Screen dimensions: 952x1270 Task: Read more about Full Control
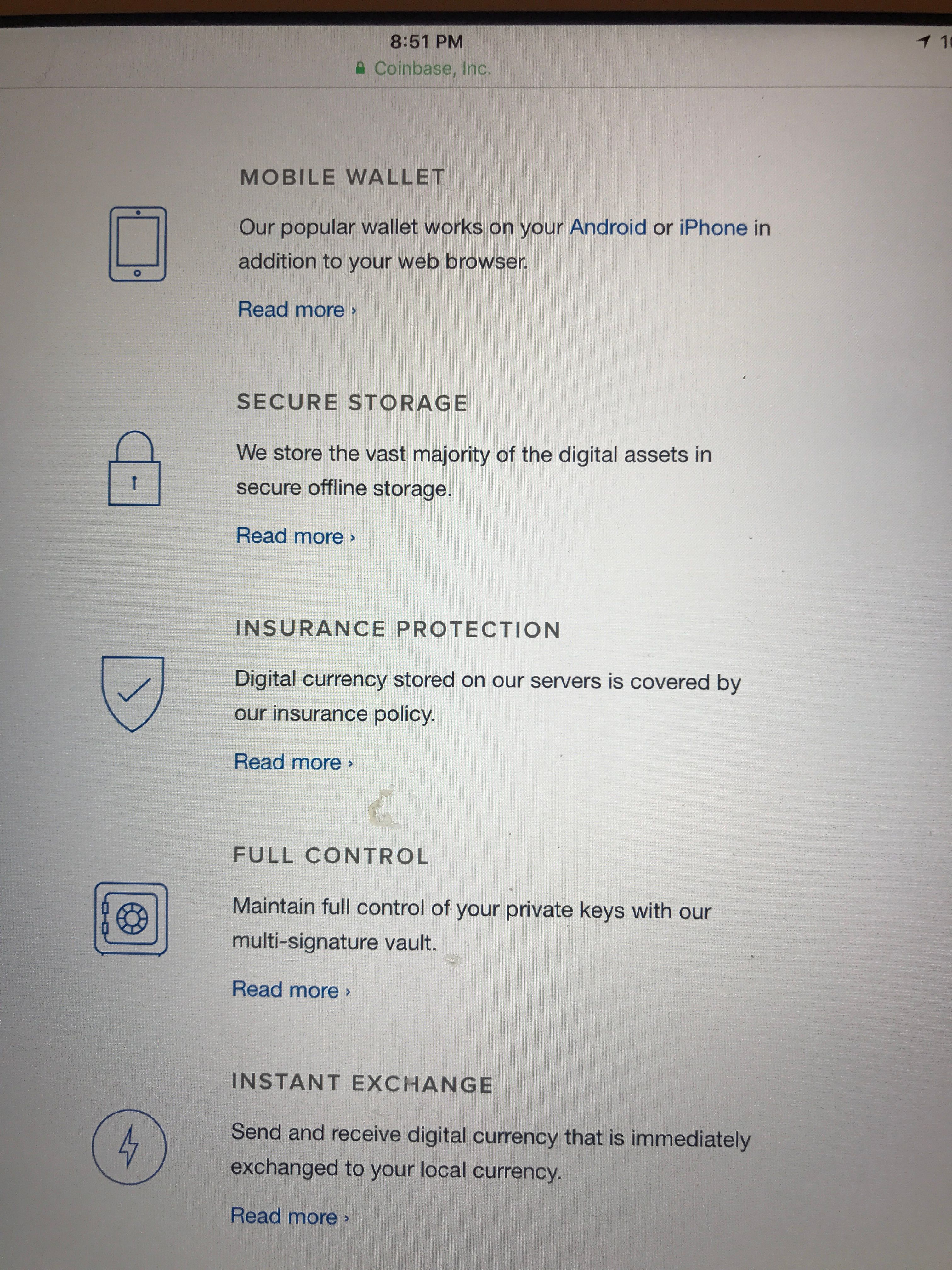click(291, 990)
